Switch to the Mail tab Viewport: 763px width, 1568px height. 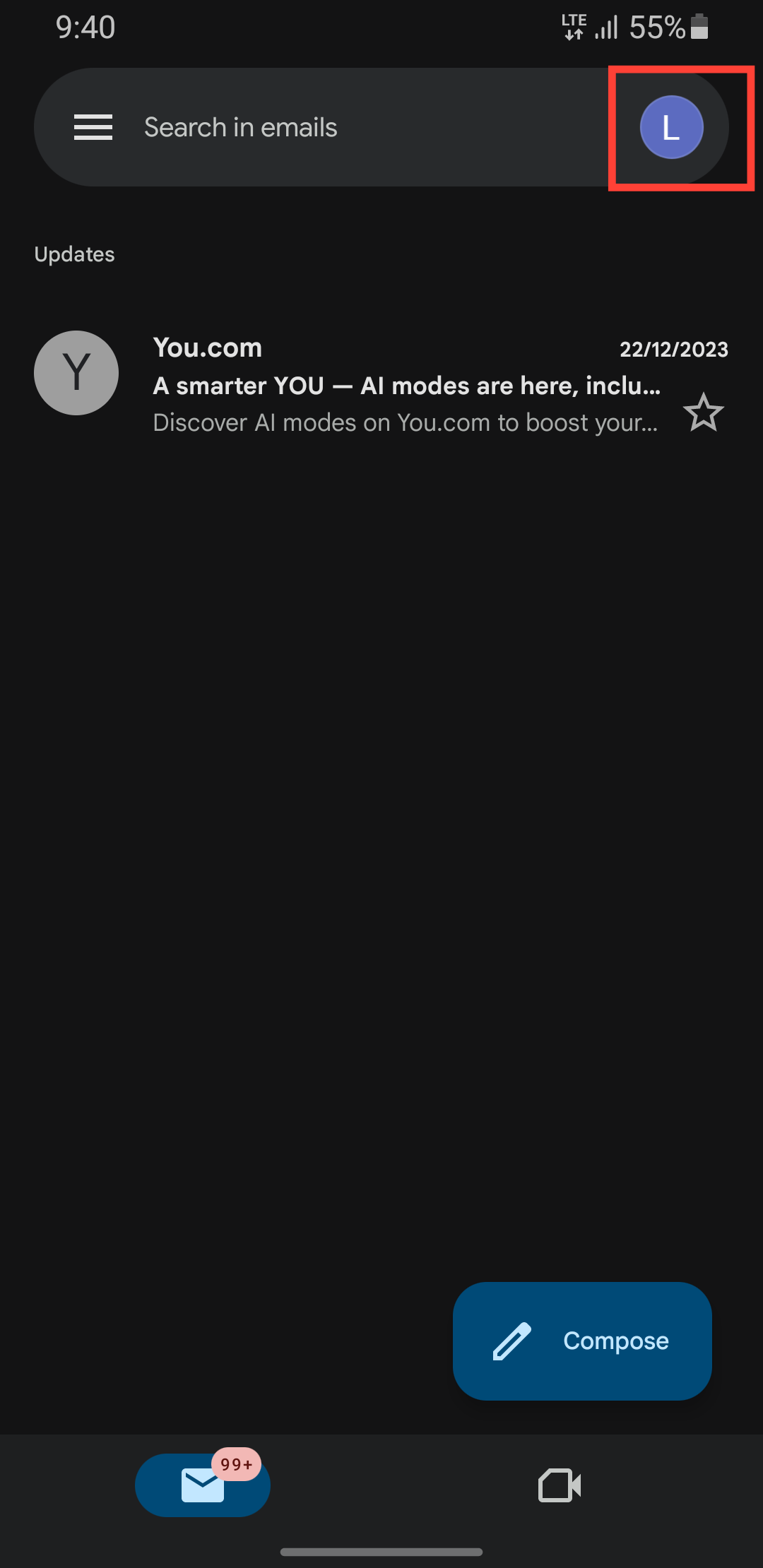pos(203,1485)
